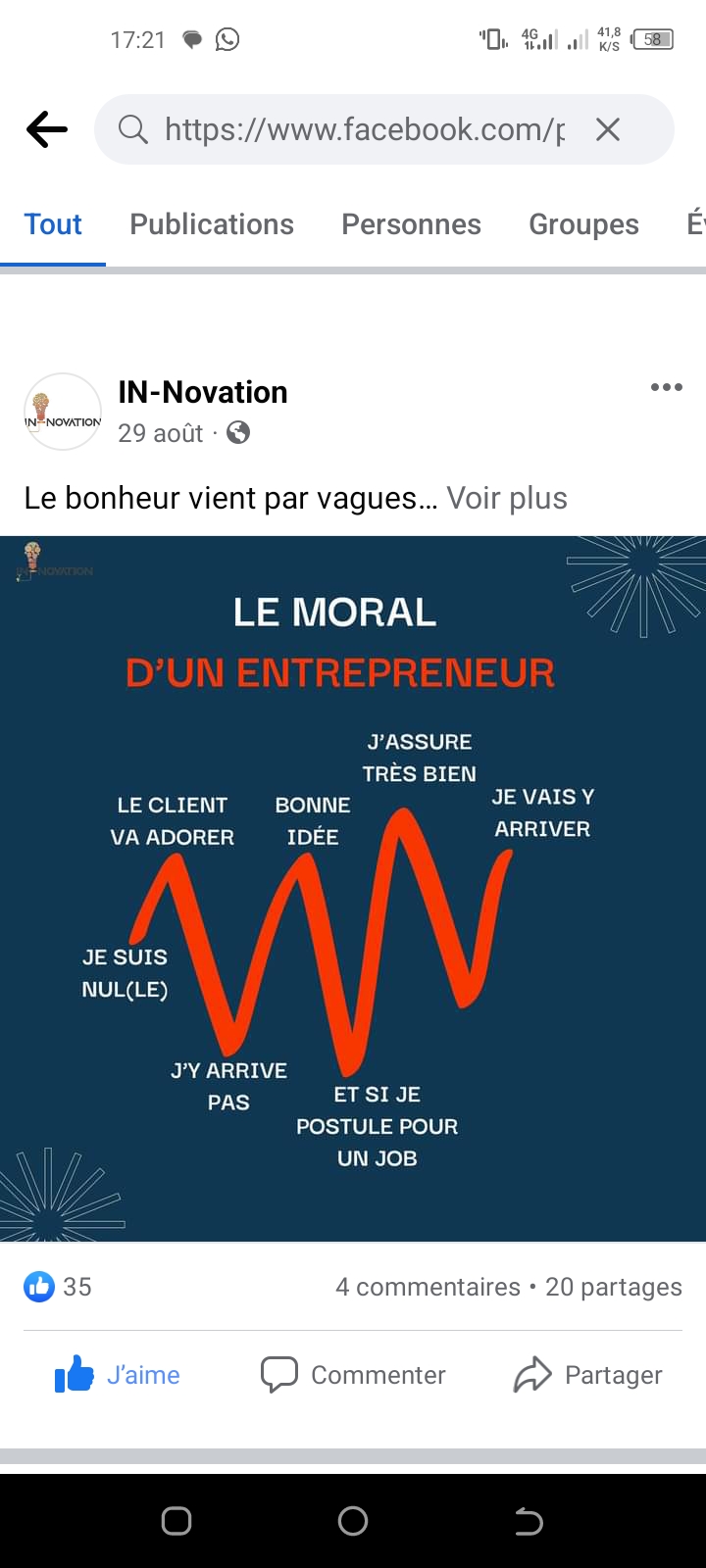View the 4 commentaires on the post
Image resolution: width=706 pixels, height=1568 pixels.
click(428, 1287)
